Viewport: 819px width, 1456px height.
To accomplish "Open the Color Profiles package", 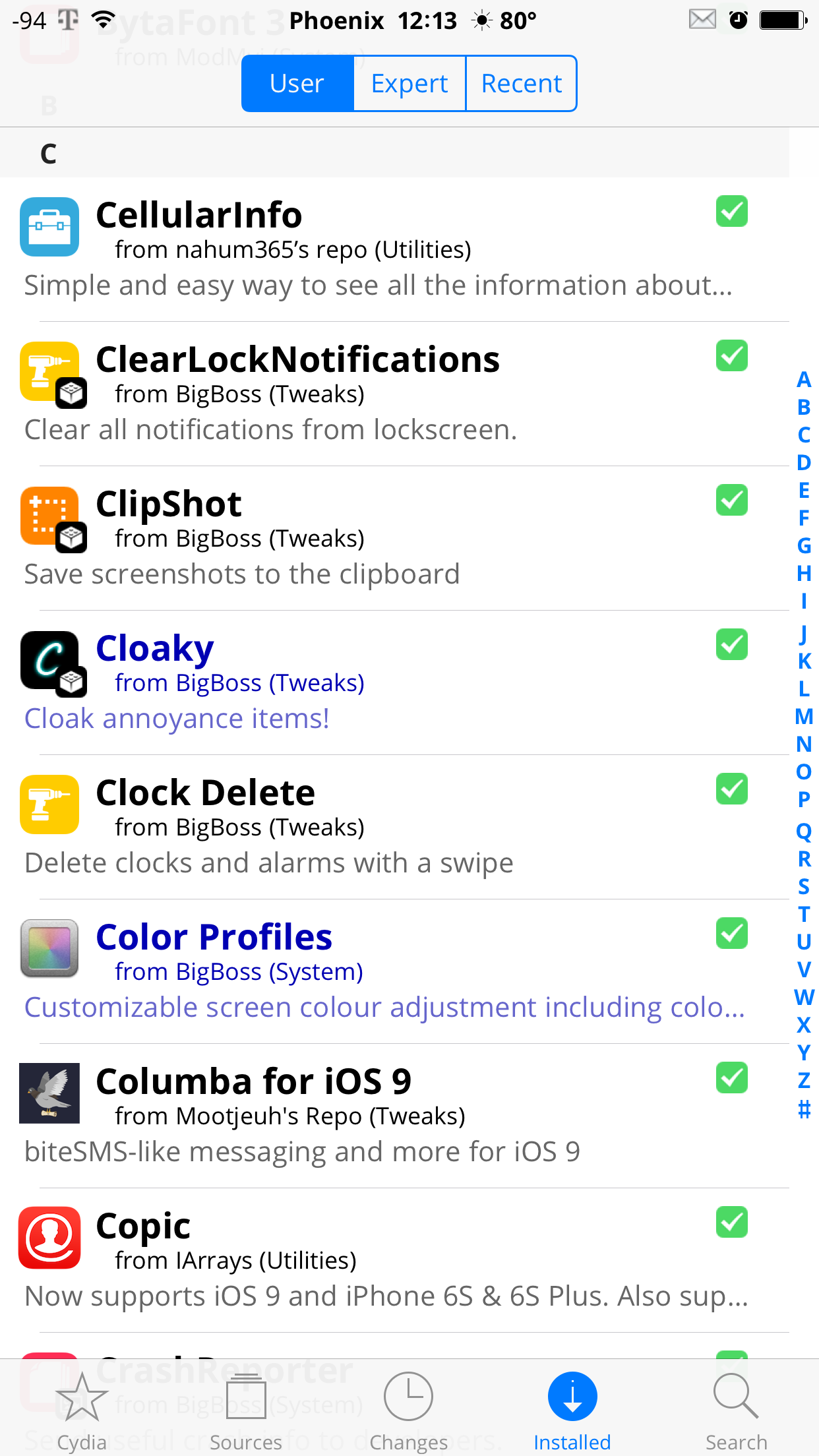I will [394, 971].
